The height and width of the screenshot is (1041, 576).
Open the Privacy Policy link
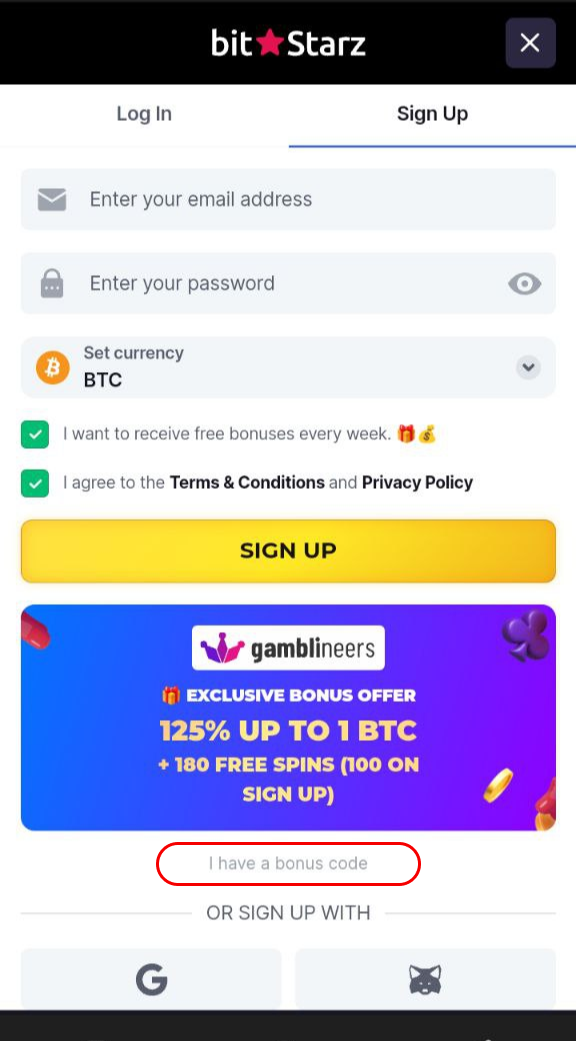(x=417, y=483)
